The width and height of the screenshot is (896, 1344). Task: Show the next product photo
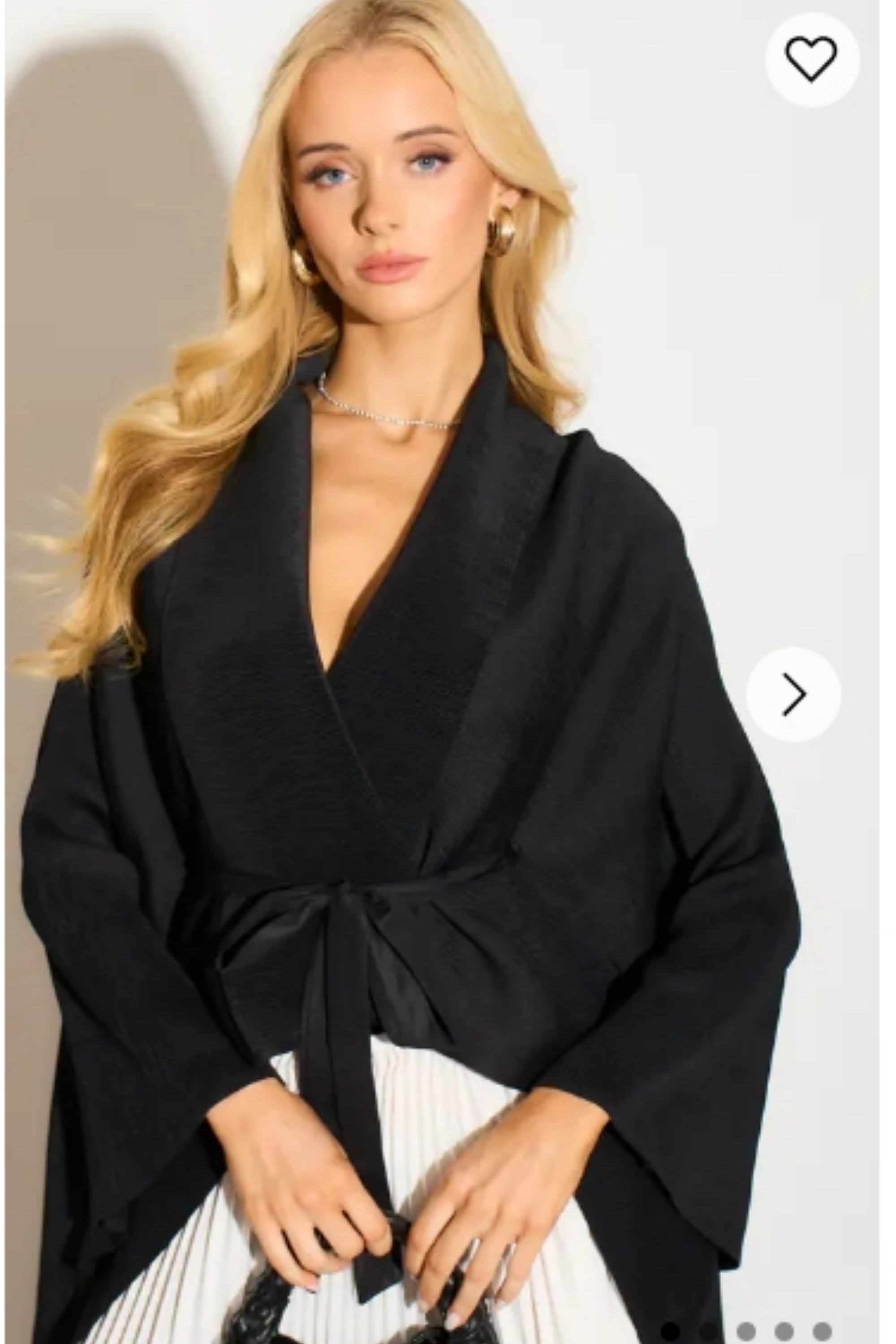(x=793, y=695)
